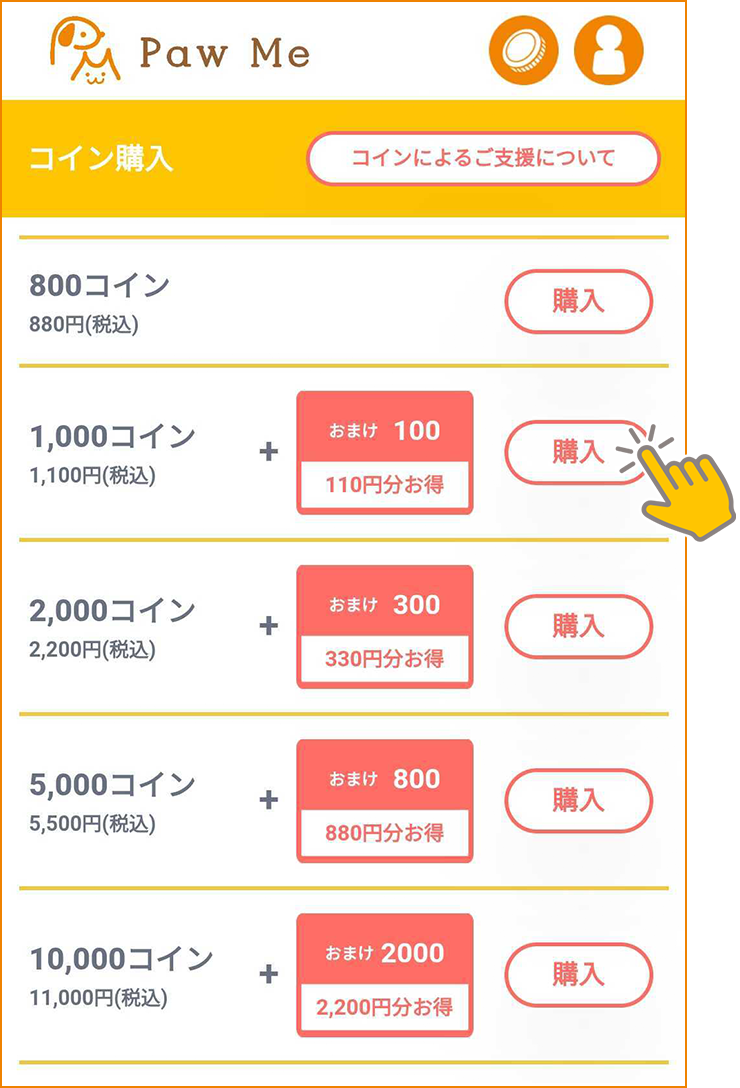Image resolution: width=740 pixels, height=1088 pixels.
Task: Select 購入 next to 2,000コイン
Action: (578, 626)
